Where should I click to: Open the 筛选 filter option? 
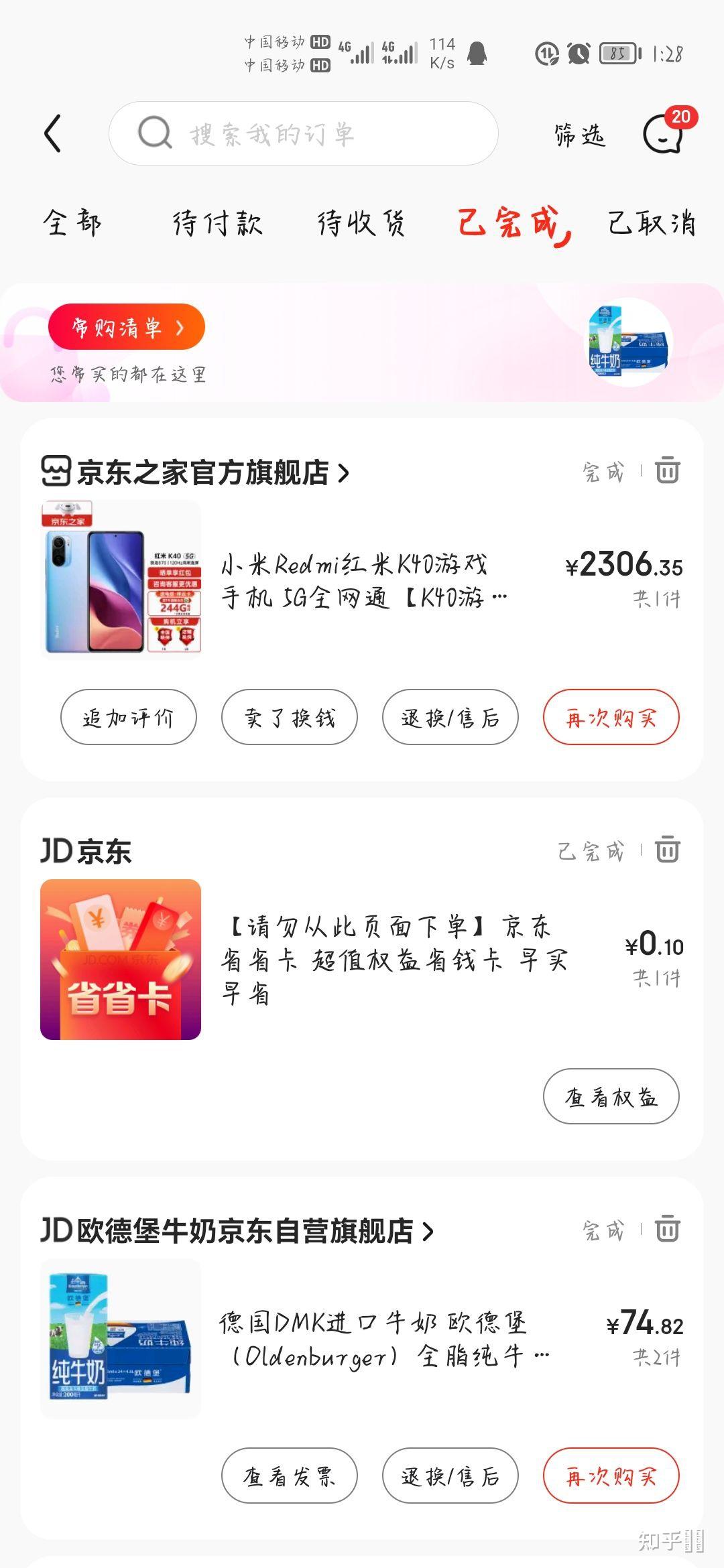click(x=580, y=134)
